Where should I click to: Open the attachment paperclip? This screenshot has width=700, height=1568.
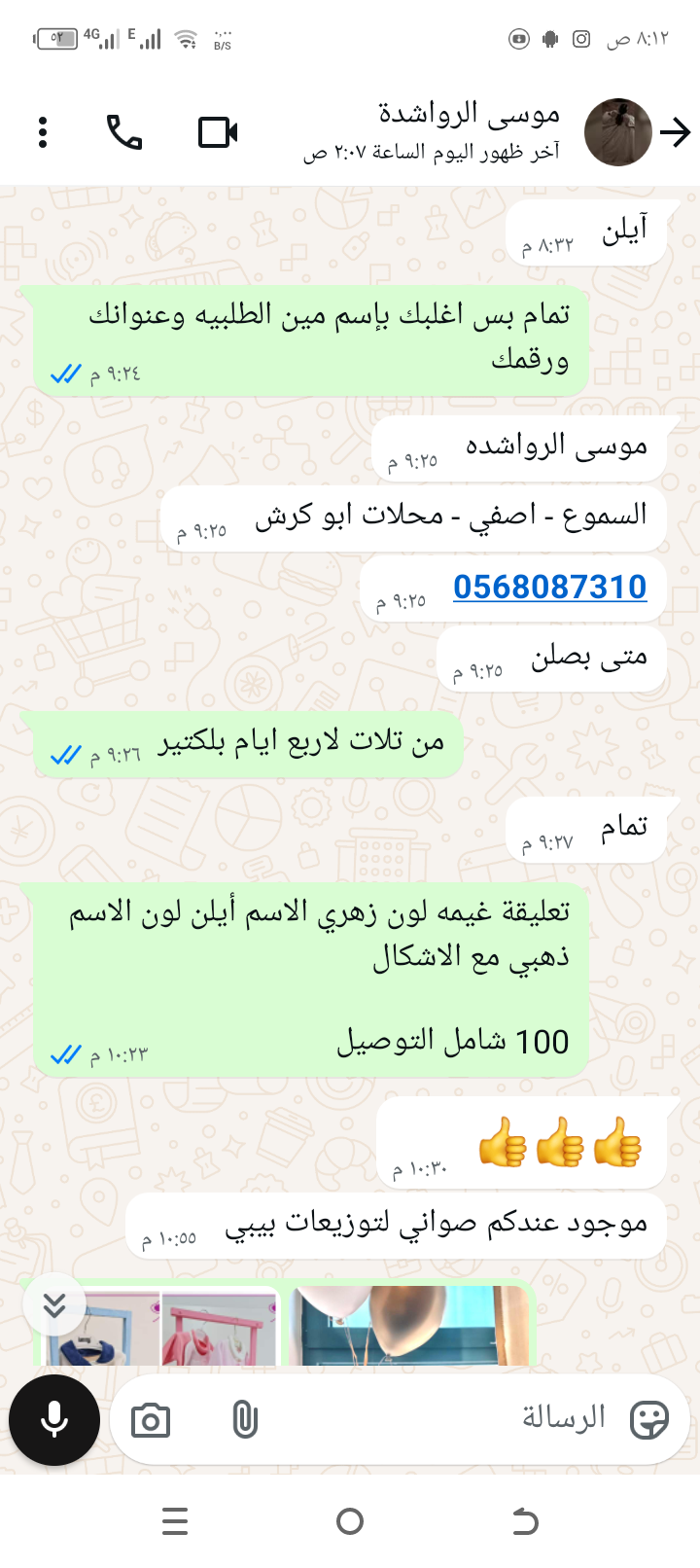pyautogui.click(x=245, y=1420)
